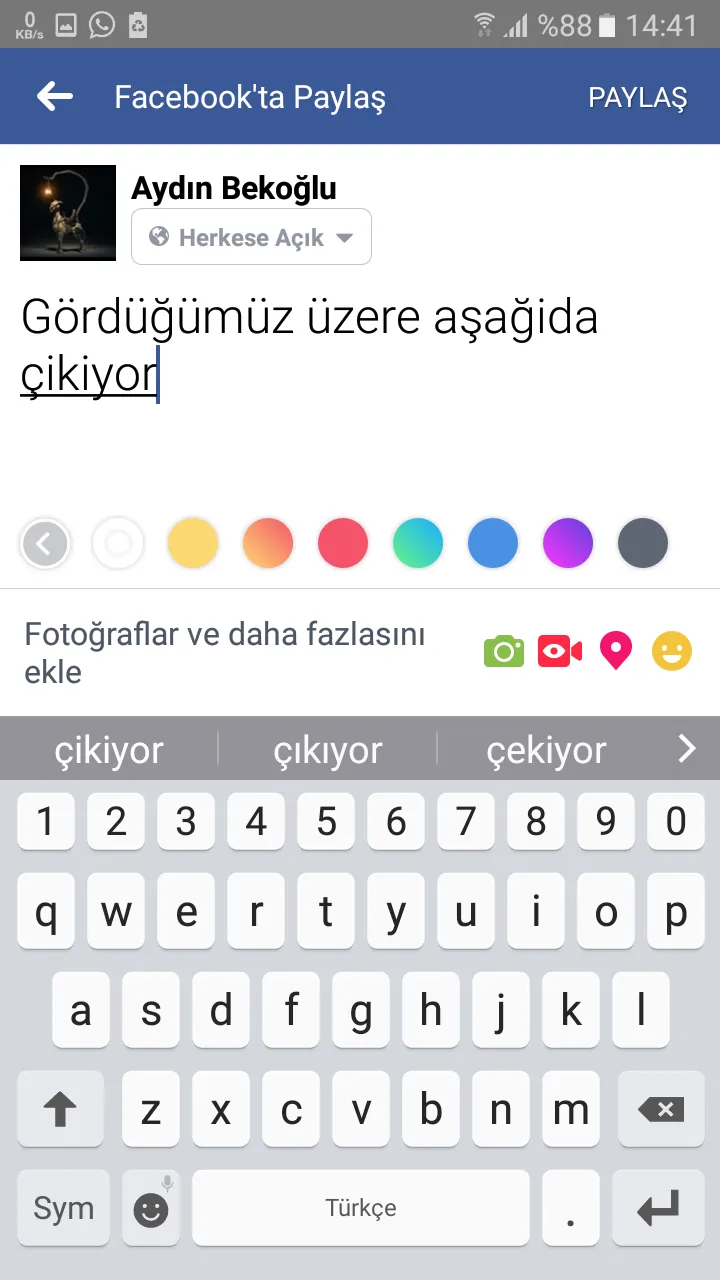720x1280 pixels.
Task: Choose the dark gray background swatch
Action: (x=642, y=544)
